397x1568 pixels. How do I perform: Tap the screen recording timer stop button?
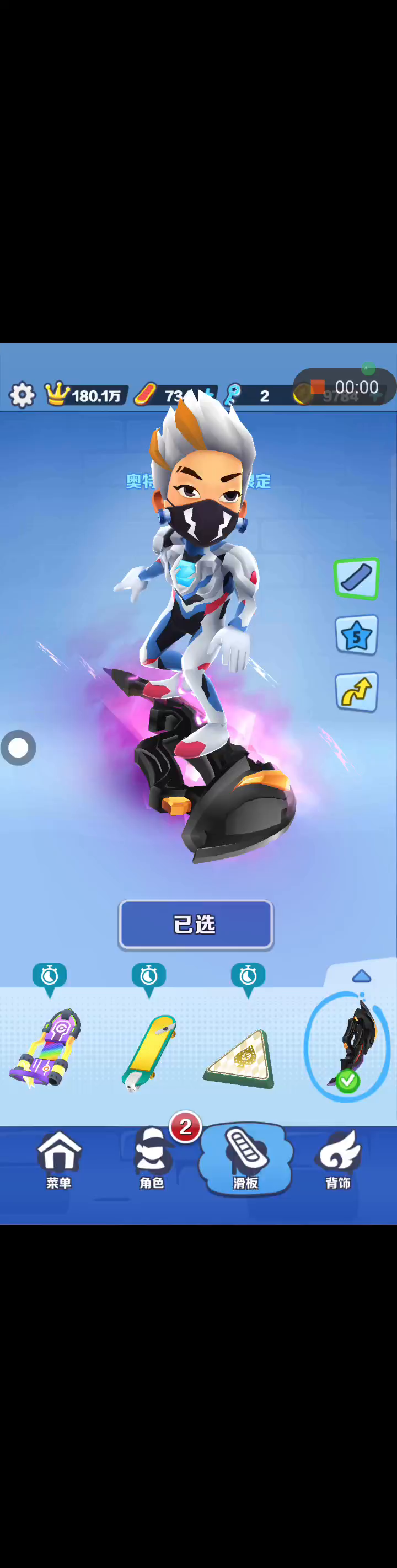coord(317,387)
